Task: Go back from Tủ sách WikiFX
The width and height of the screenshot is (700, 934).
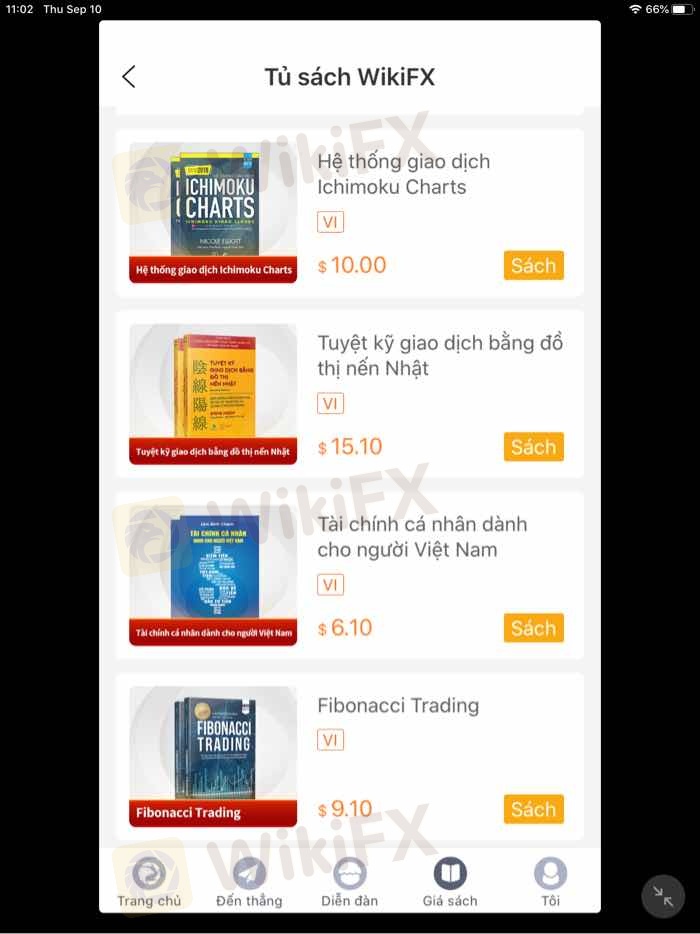Action: (x=128, y=77)
